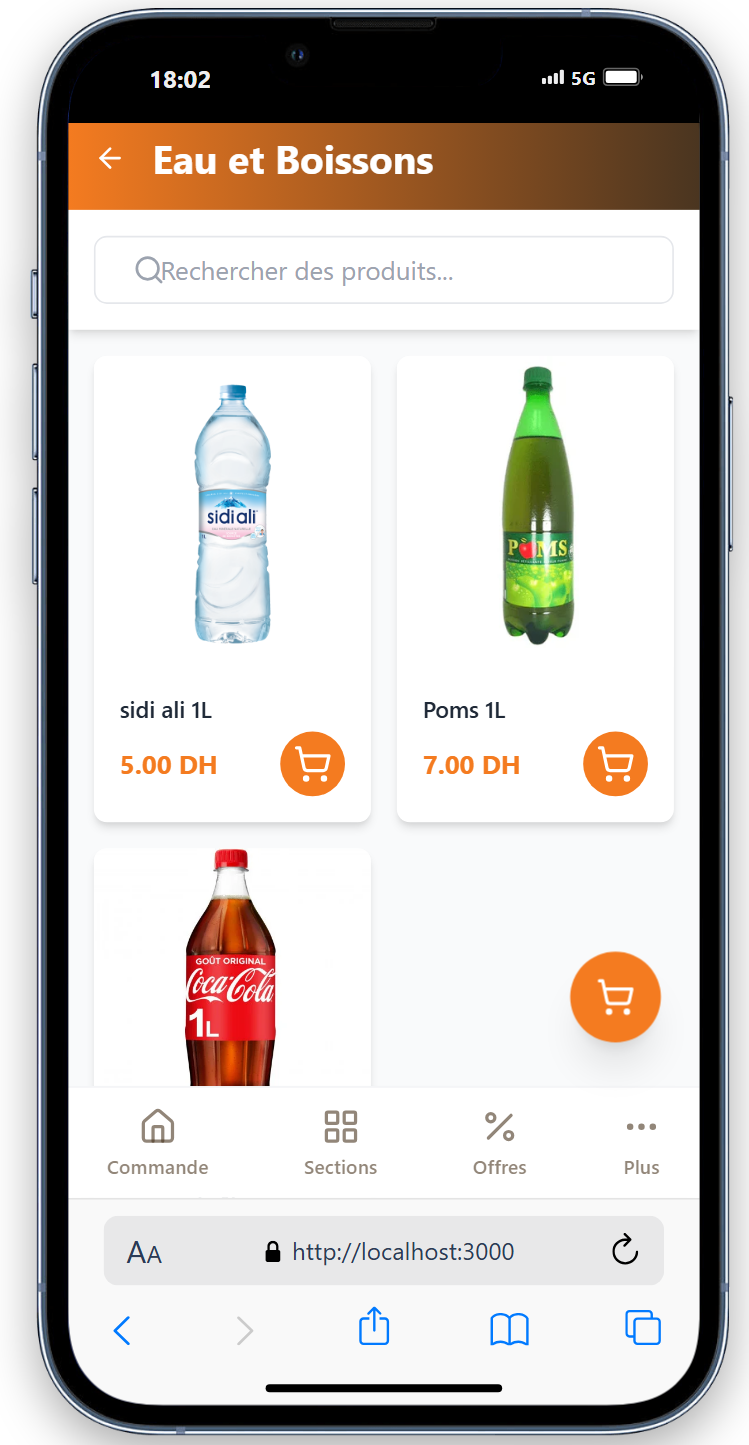Add sidi ali 1L to cart

coord(312,765)
